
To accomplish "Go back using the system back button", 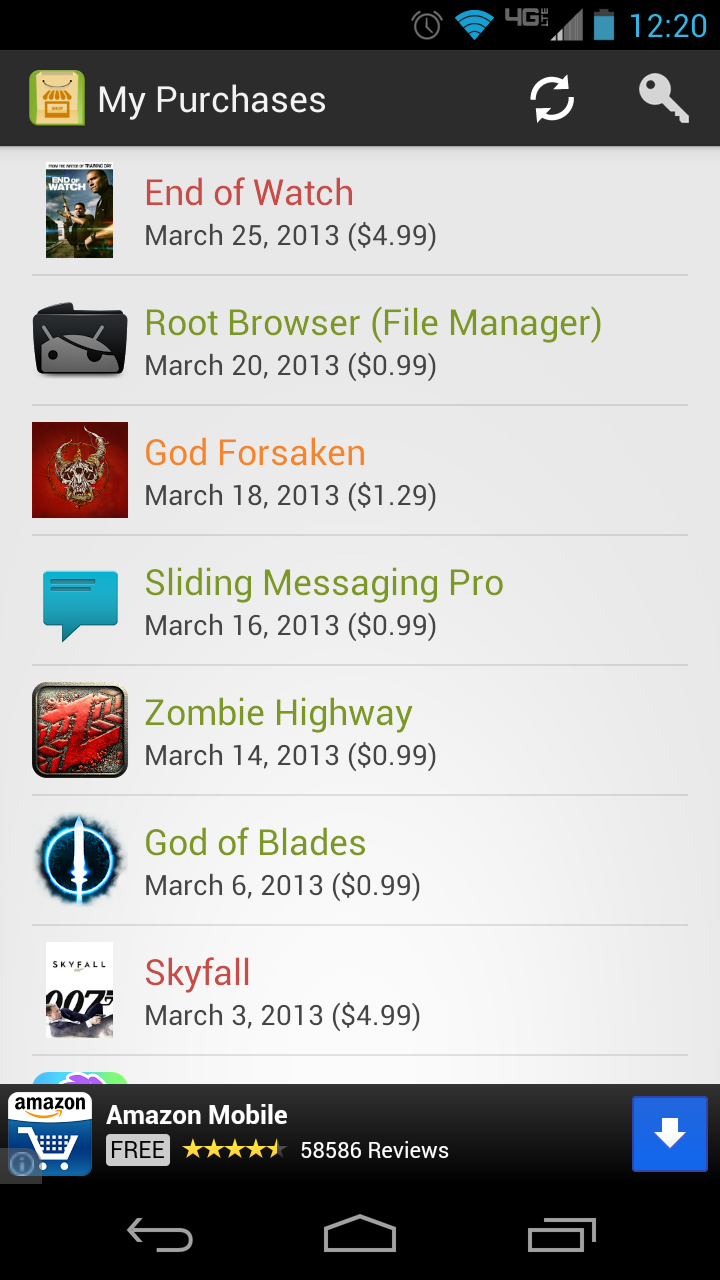I will pos(160,1236).
